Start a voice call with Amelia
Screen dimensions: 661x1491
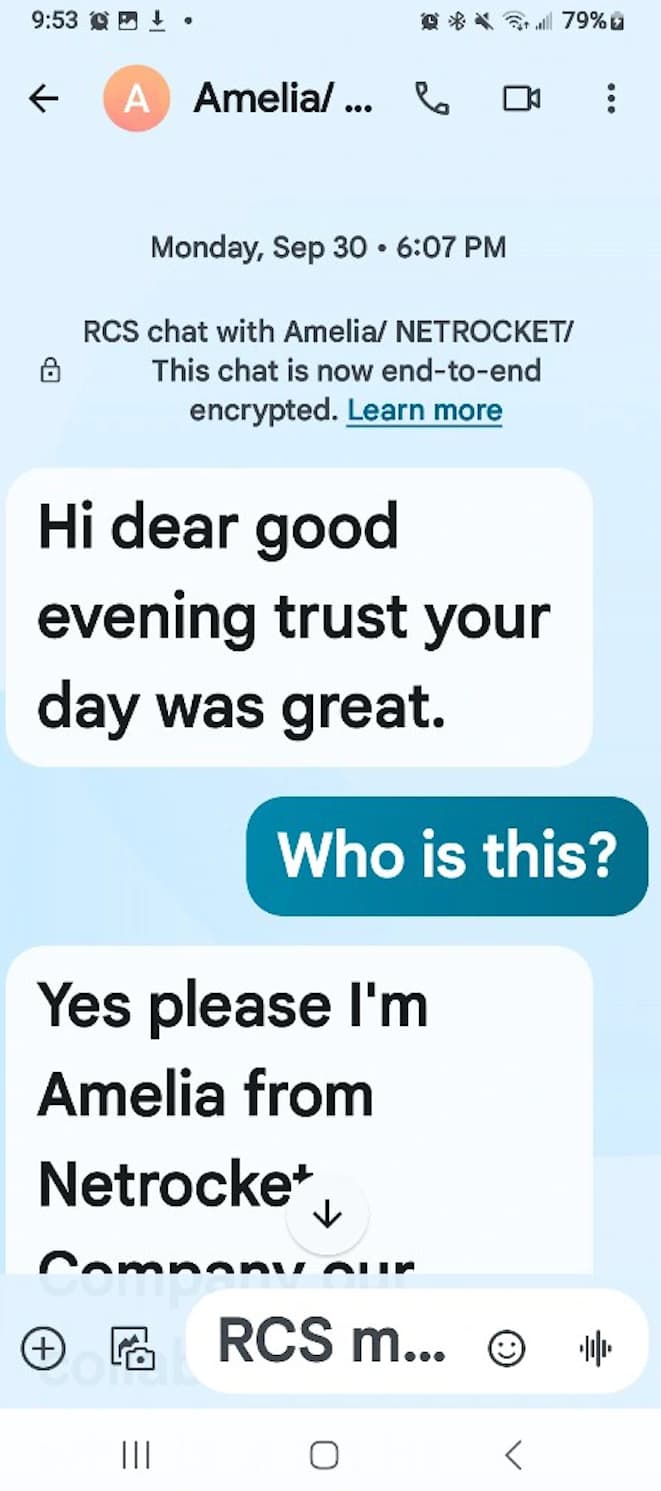point(432,98)
